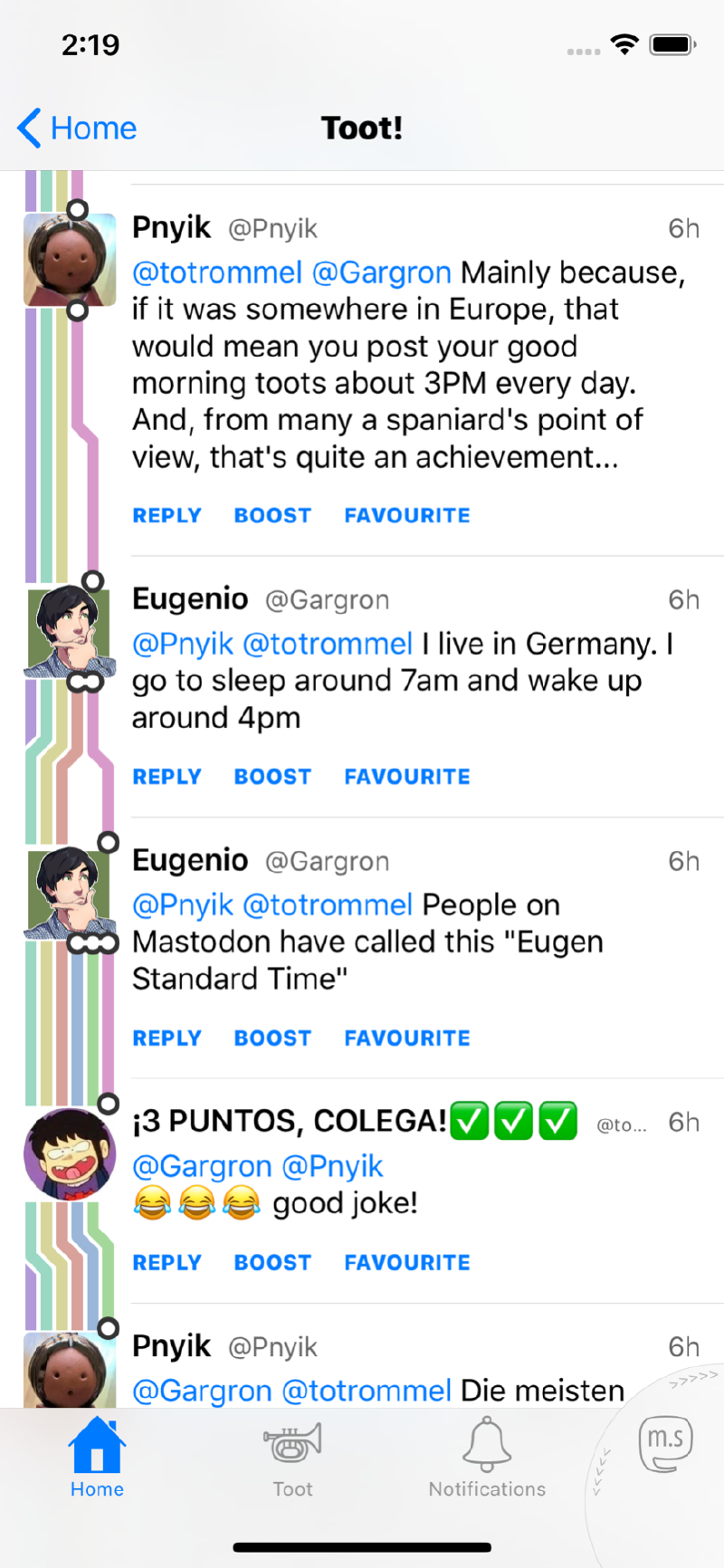Boost the "good joke!" post
The width and height of the screenshot is (724, 1568).
[272, 1263]
